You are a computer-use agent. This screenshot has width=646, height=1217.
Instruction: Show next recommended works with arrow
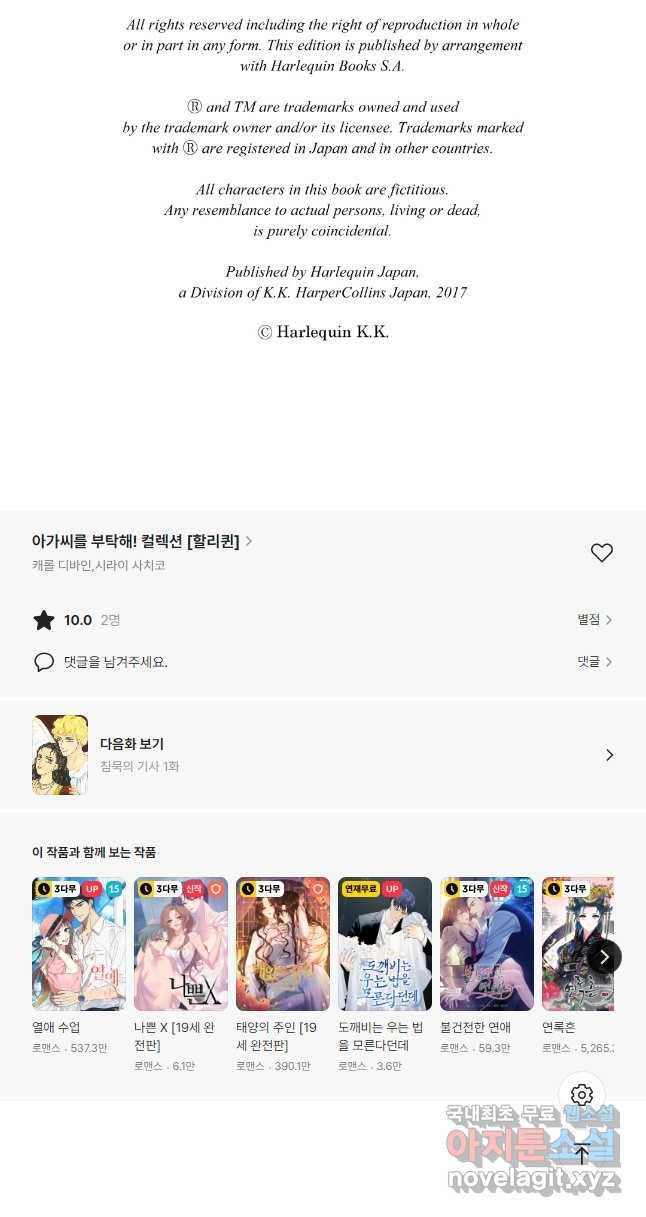604,957
